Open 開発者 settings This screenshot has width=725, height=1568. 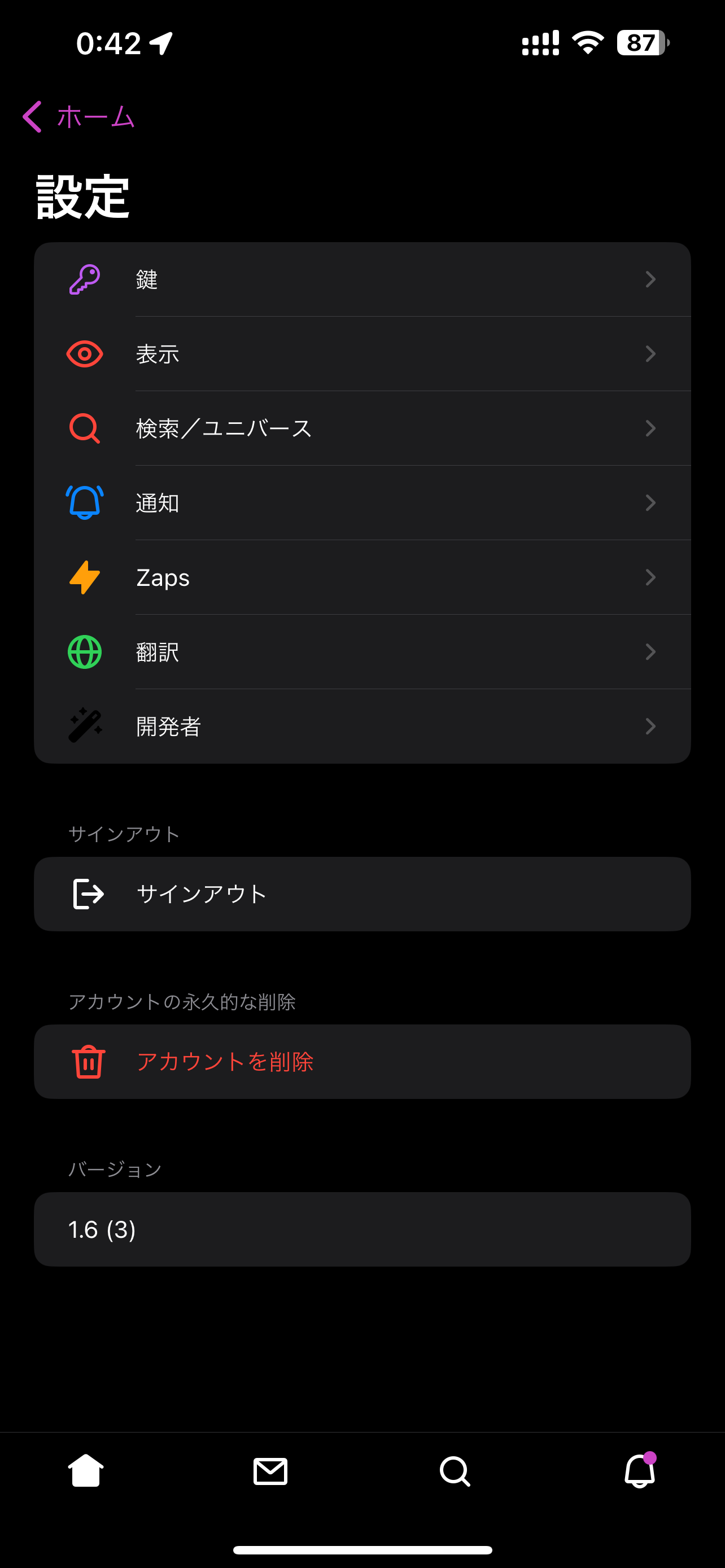(362, 726)
